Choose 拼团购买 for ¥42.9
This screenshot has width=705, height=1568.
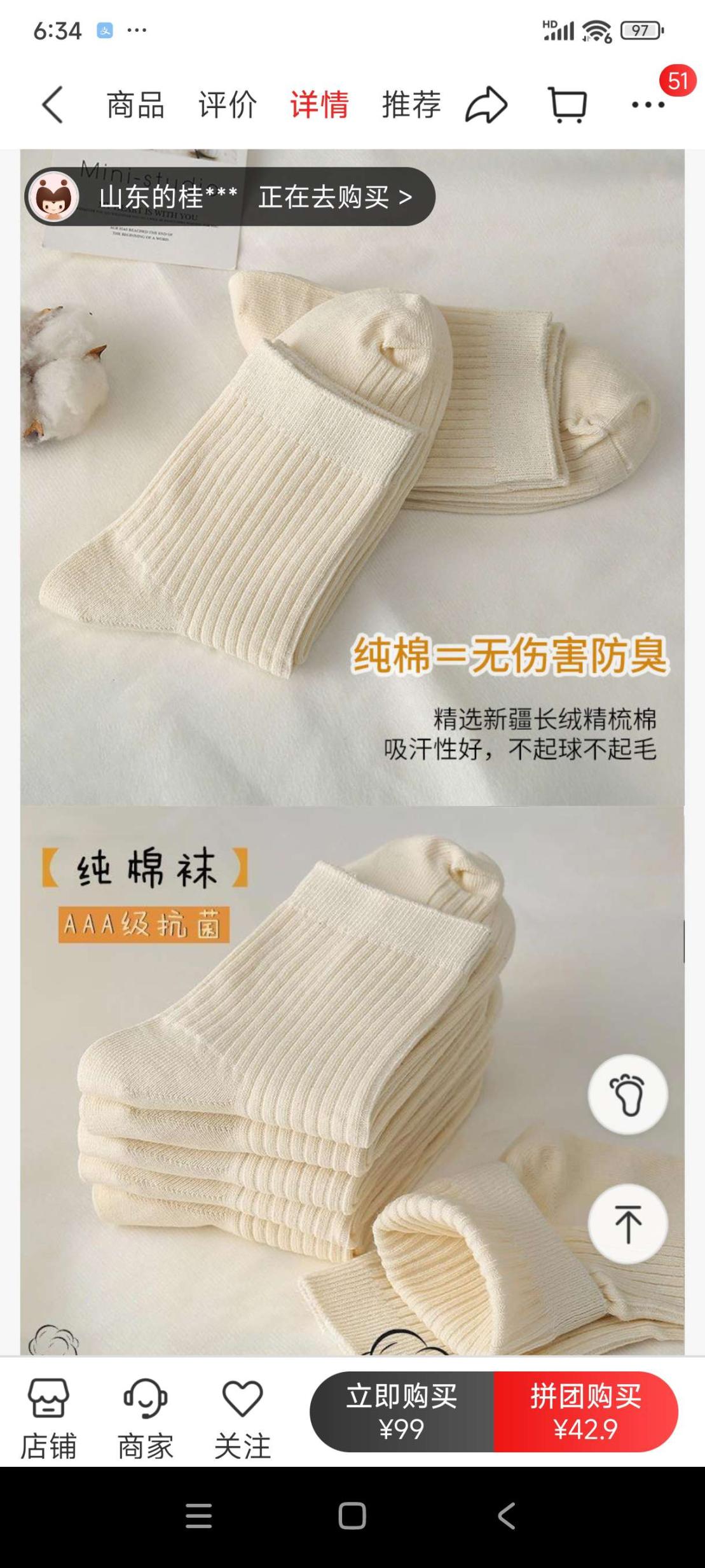[585, 1412]
